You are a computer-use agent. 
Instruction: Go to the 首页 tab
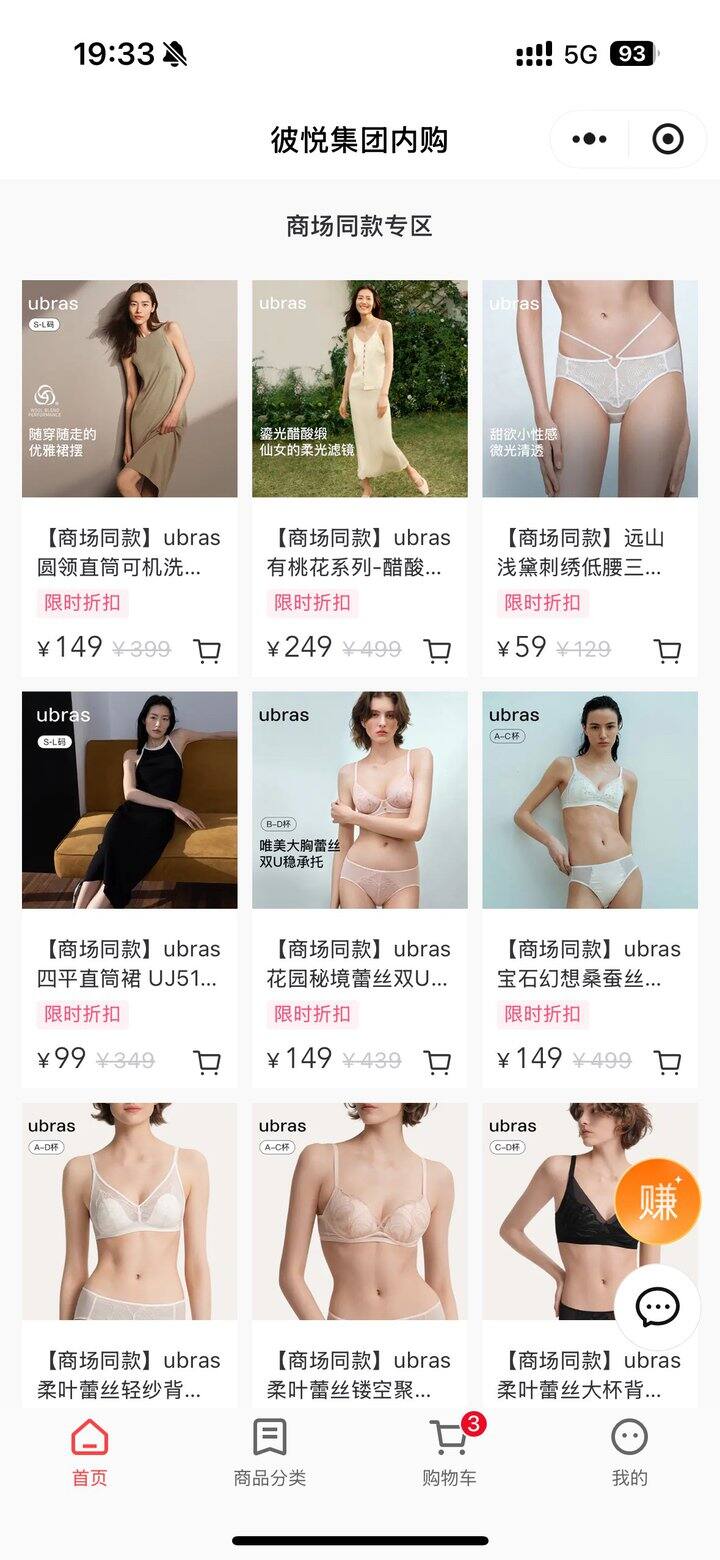(x=90, y=1453)
